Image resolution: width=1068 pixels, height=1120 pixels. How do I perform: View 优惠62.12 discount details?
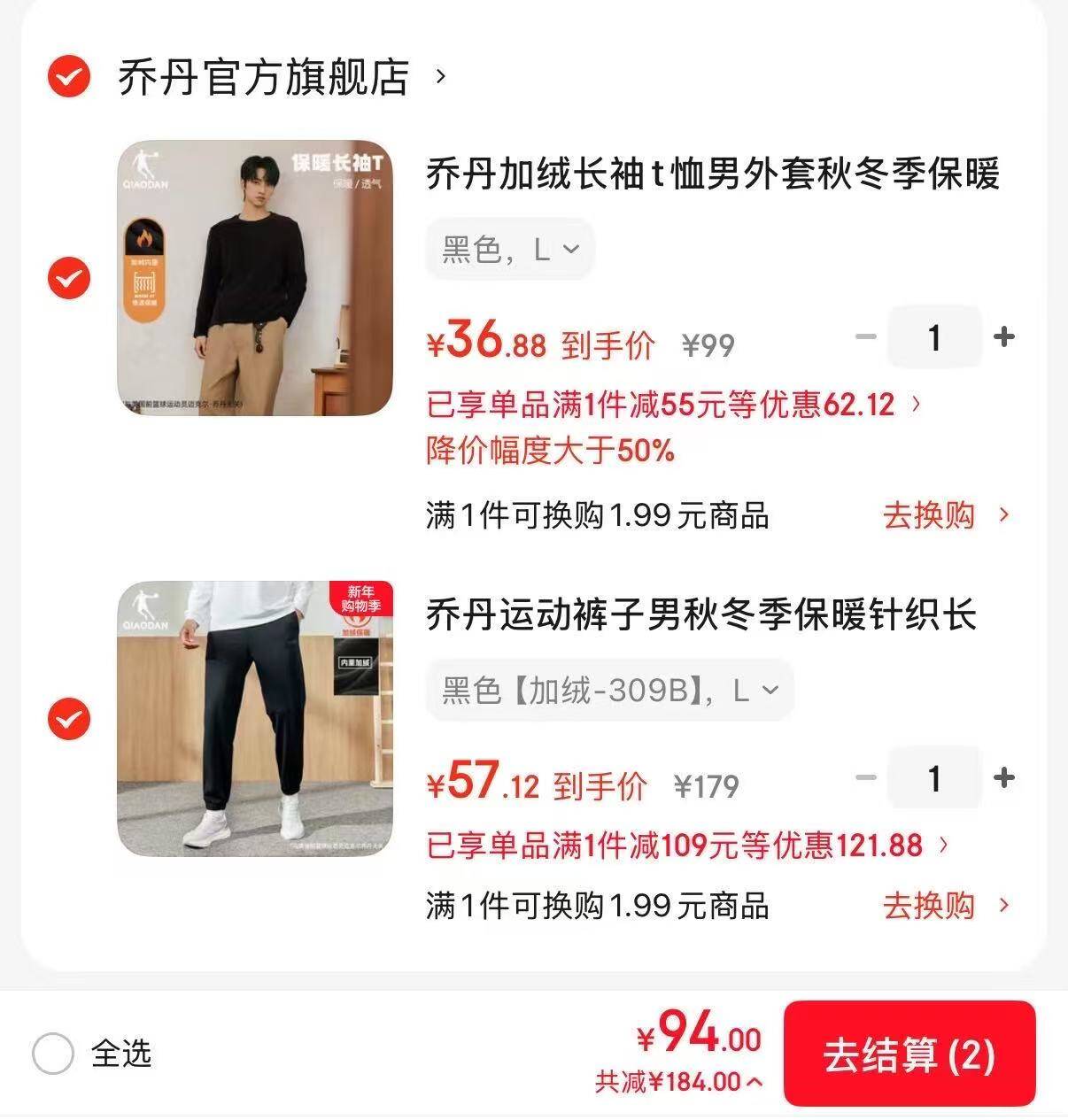pos(673,405)
